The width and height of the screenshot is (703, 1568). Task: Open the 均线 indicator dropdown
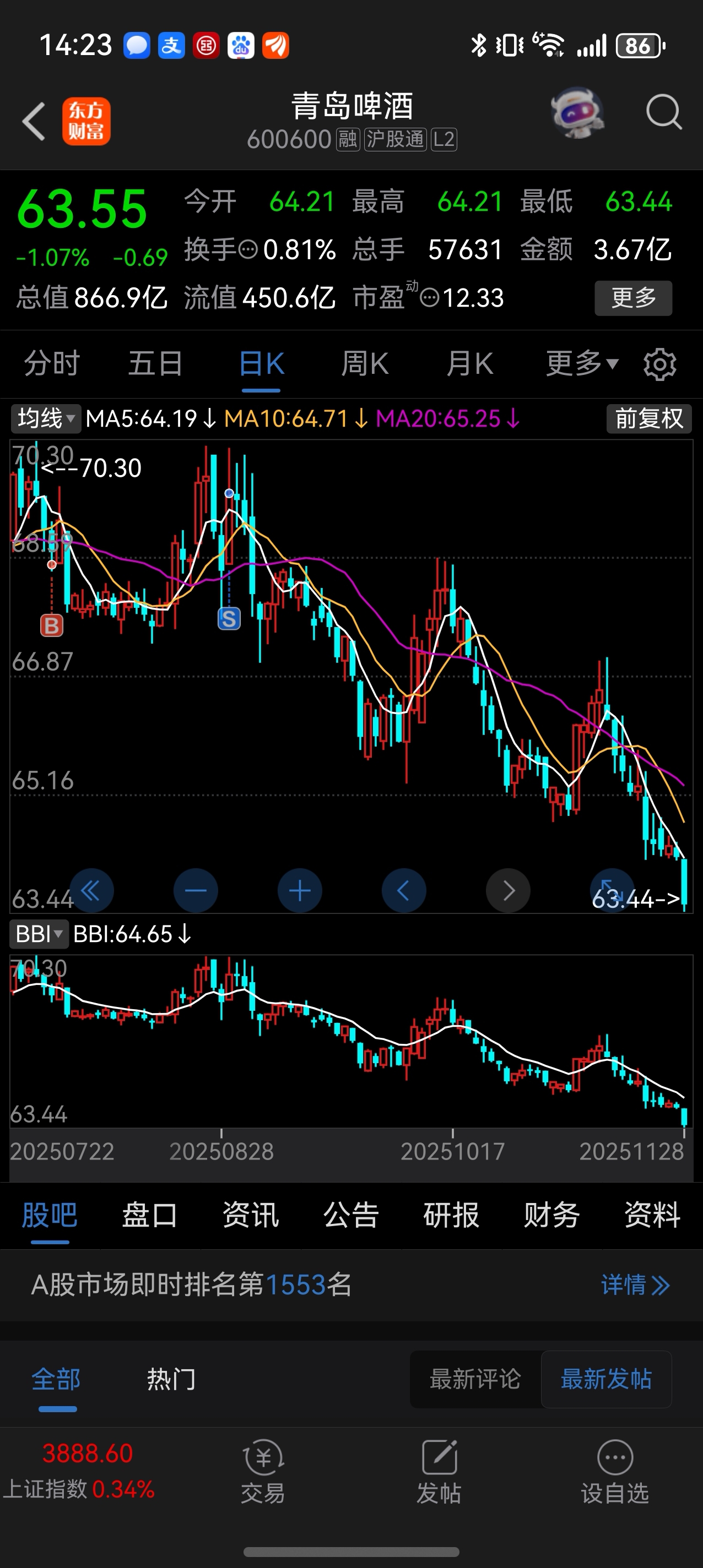click(46, 419)
